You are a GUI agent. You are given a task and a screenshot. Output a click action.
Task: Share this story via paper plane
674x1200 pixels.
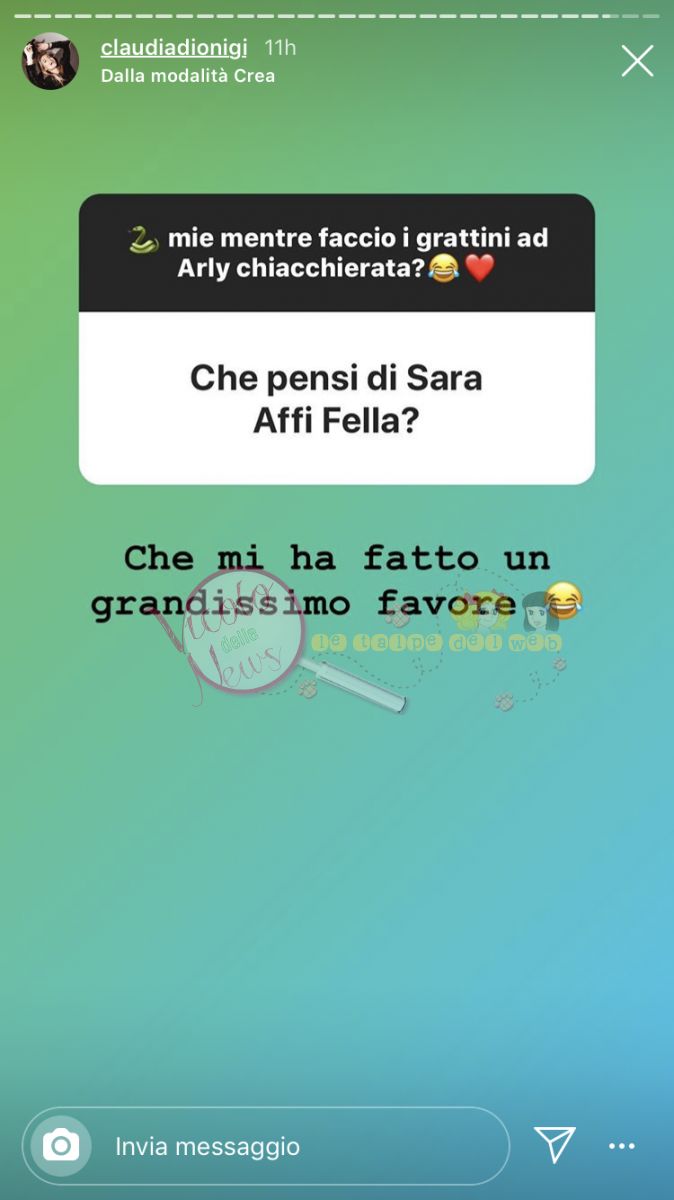click(554, 1145)
